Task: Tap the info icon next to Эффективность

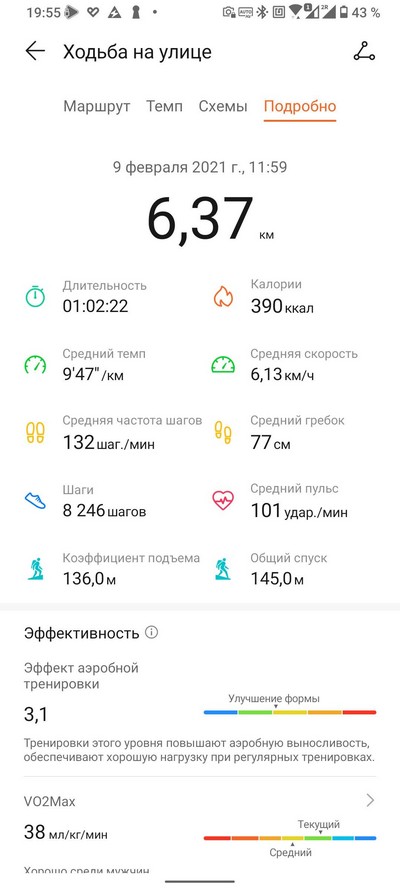Action: tap(151, 632)
